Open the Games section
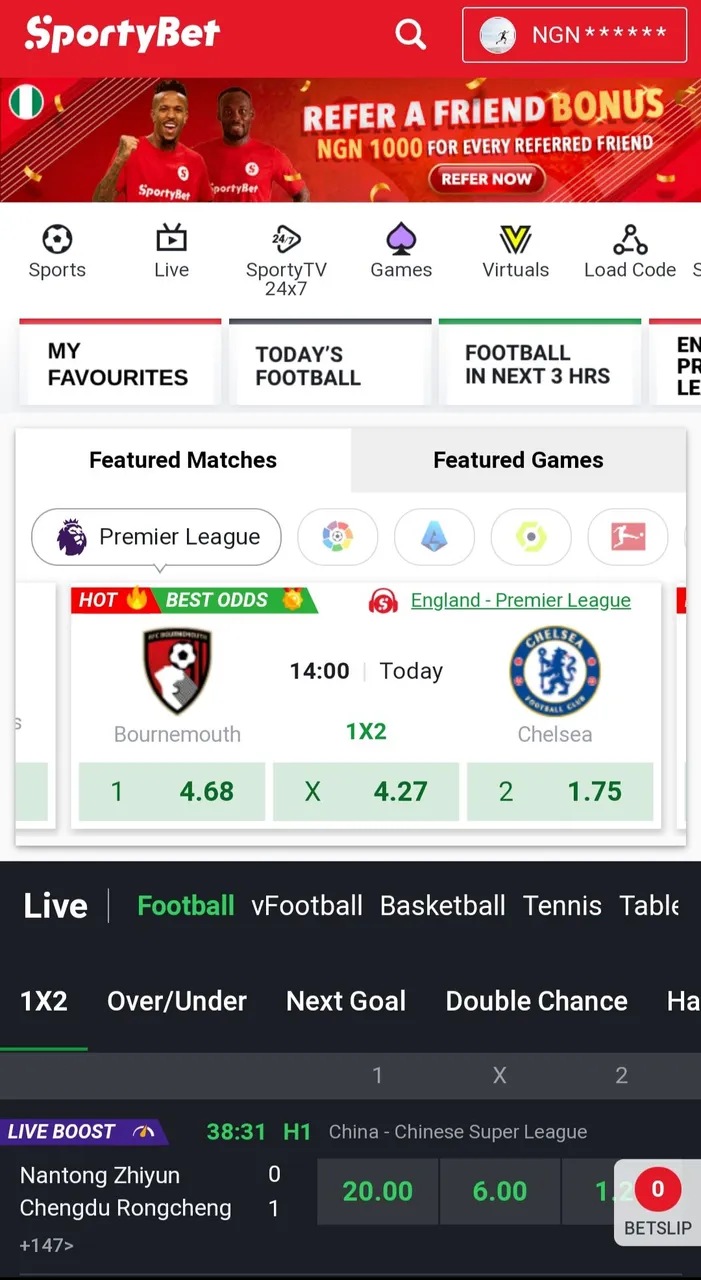701x1280 pixels. pos(401,251)
